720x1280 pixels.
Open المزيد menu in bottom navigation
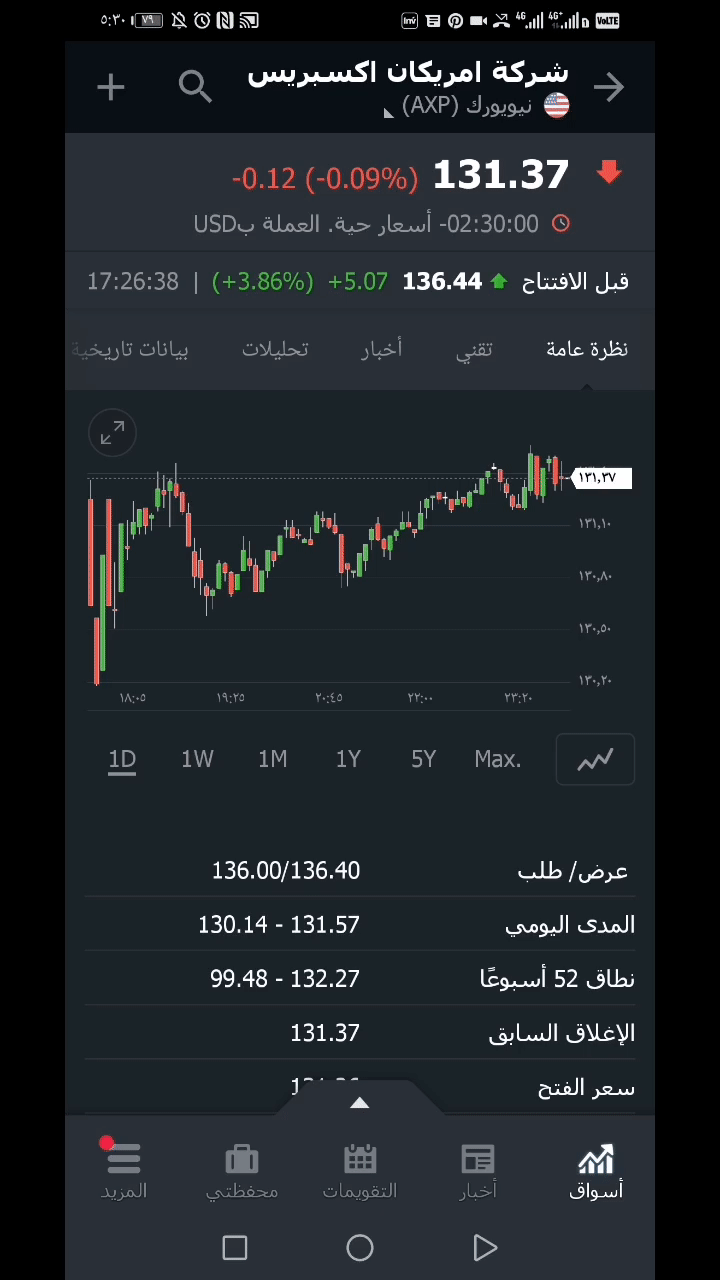pyautogui.click(x=124, y=1171)
